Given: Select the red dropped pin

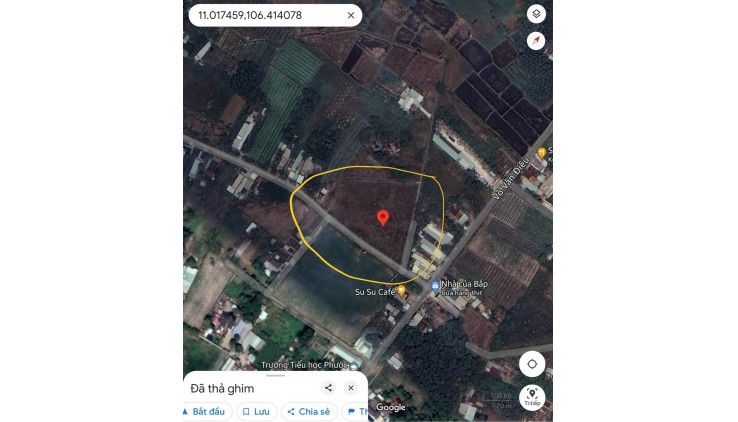Looking at the screenshot, I should 382,218.
